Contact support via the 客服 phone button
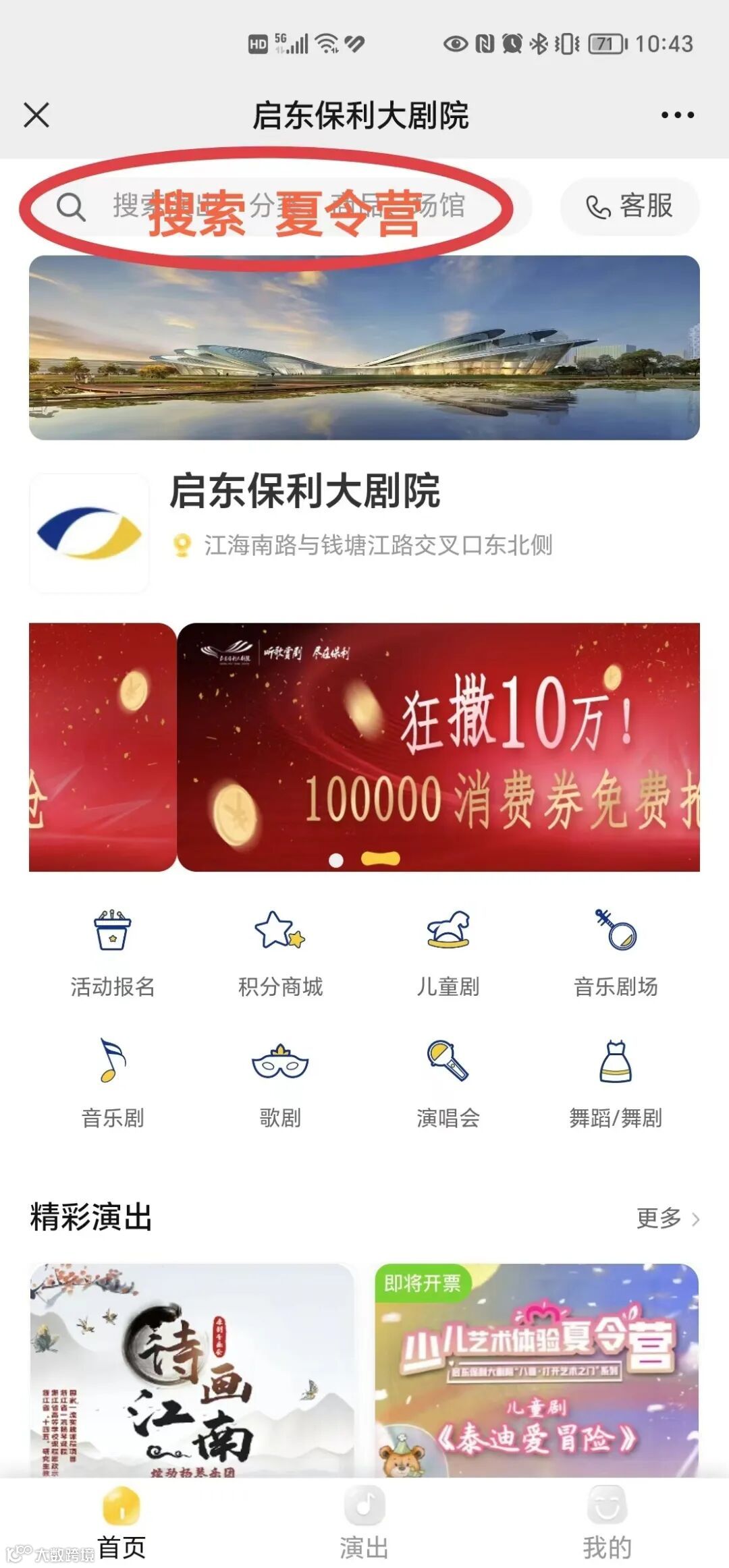 pos(628,206)
